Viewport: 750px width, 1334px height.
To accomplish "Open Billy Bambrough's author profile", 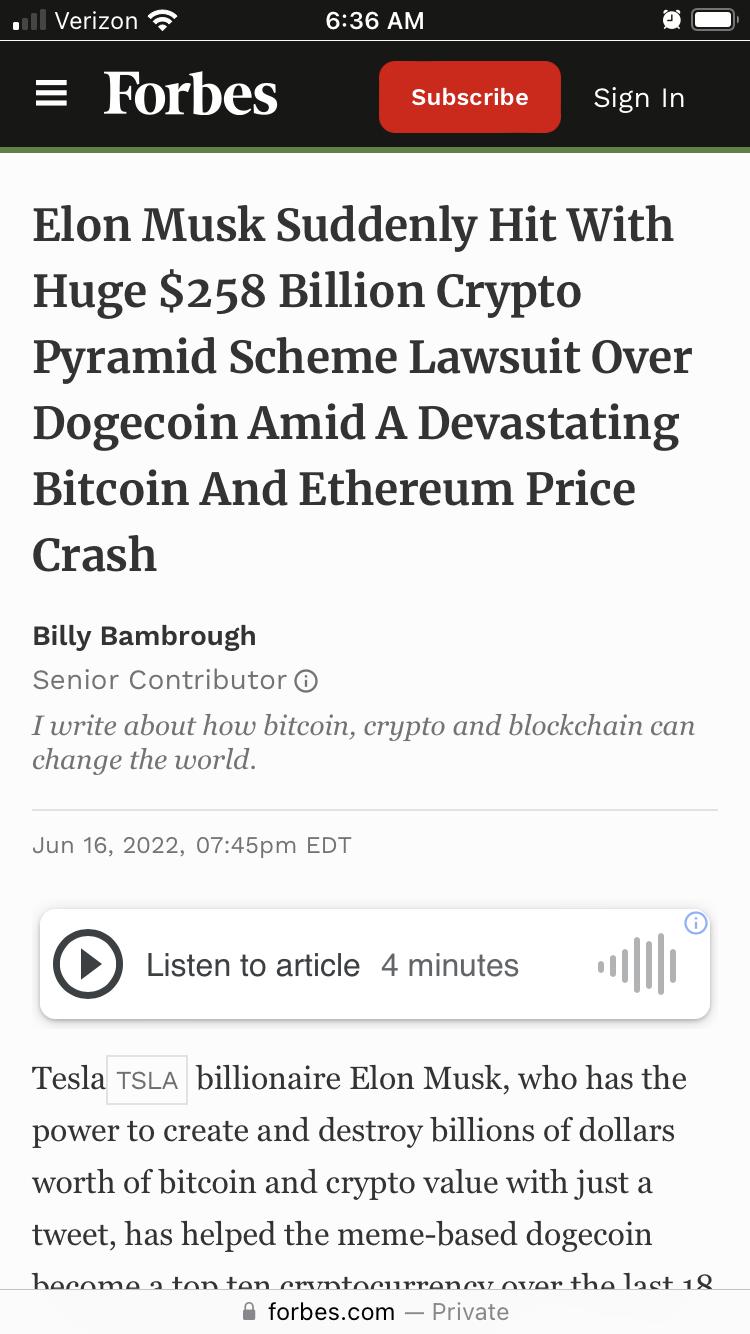I will click(x=144, y=635).
